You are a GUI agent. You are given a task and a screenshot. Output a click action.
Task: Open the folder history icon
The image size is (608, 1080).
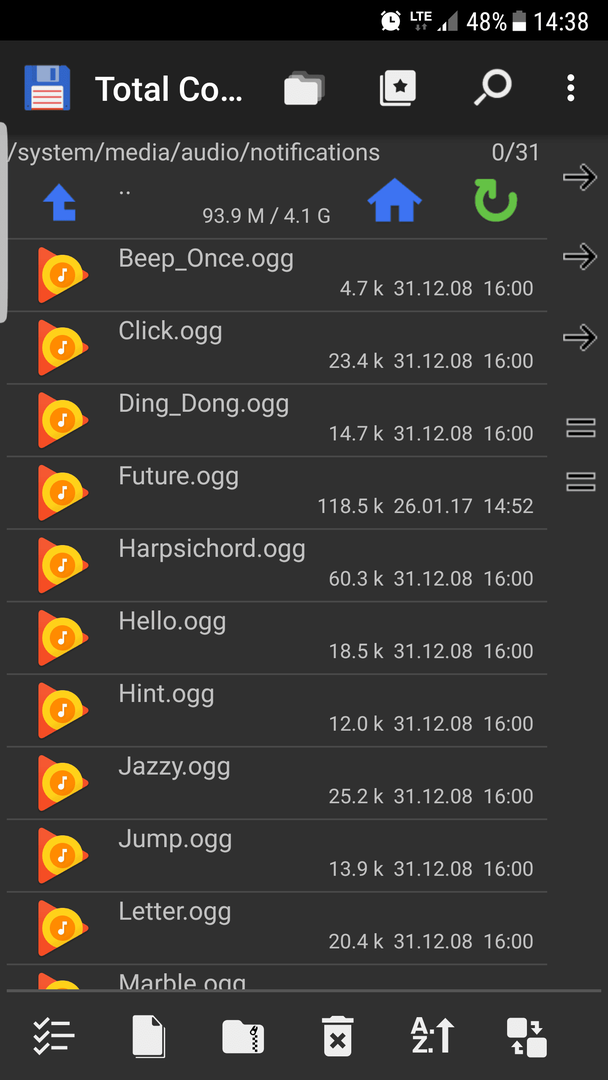coord(304,88)
